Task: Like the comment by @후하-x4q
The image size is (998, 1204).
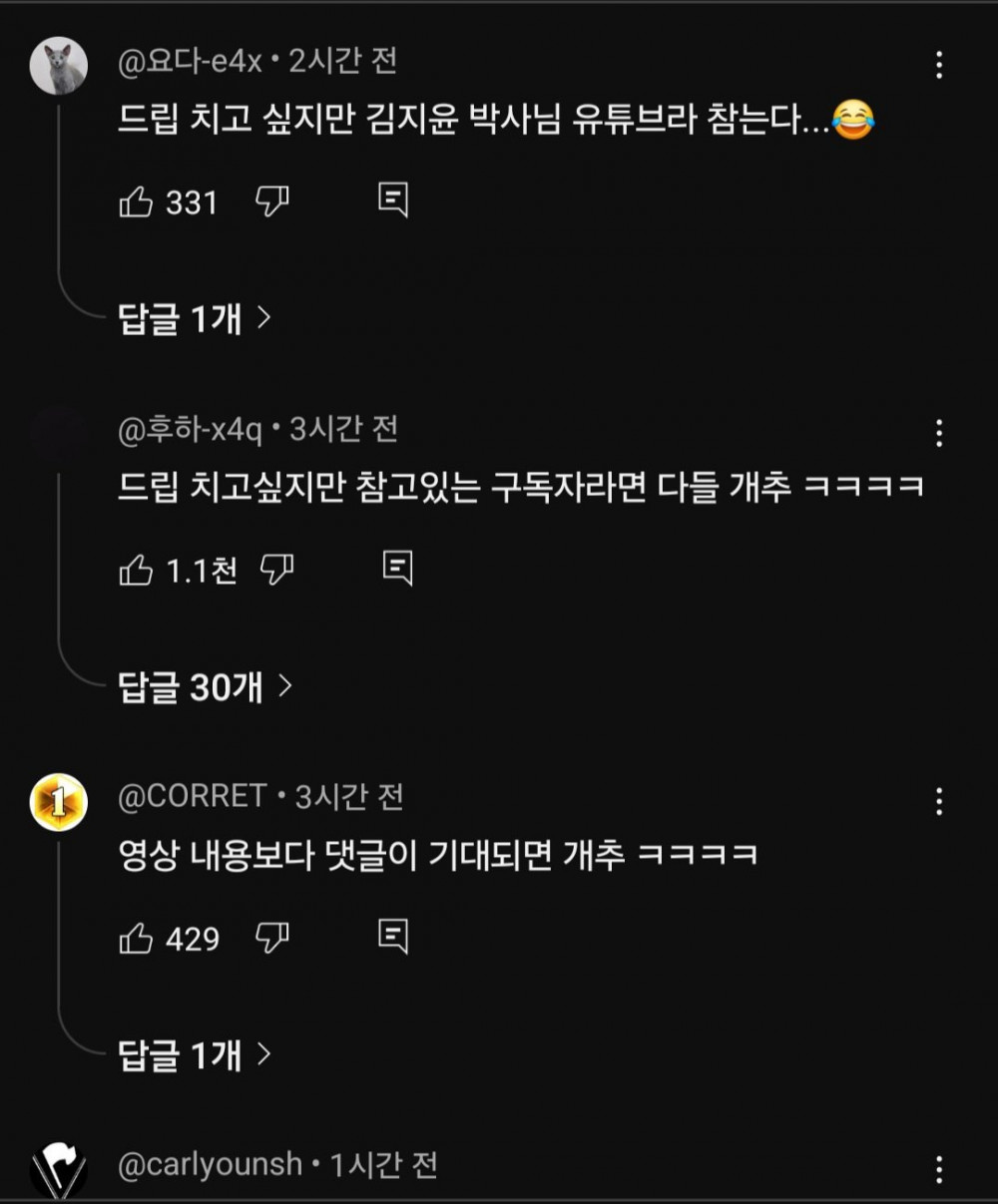Action: [x=136, y=571]
